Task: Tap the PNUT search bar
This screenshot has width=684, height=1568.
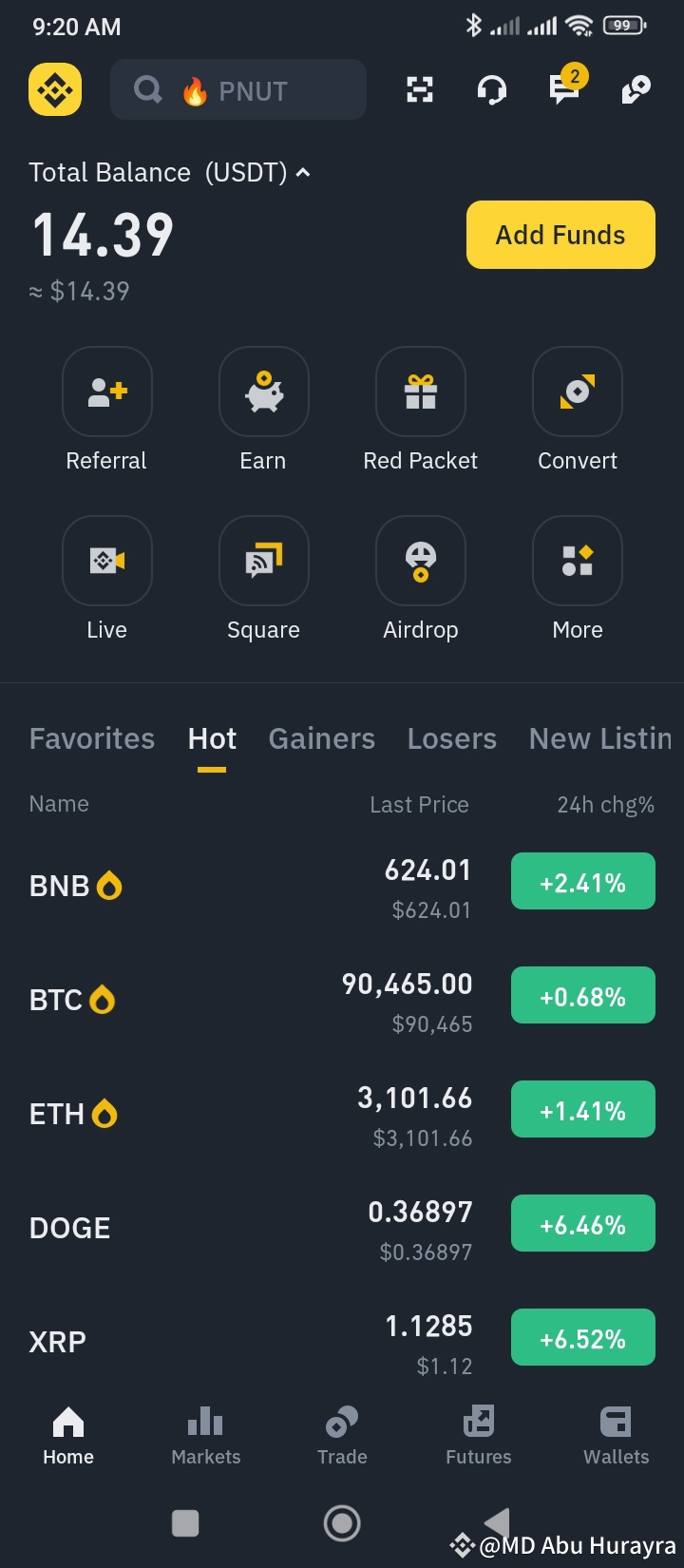Action: [x=237, y=89]
